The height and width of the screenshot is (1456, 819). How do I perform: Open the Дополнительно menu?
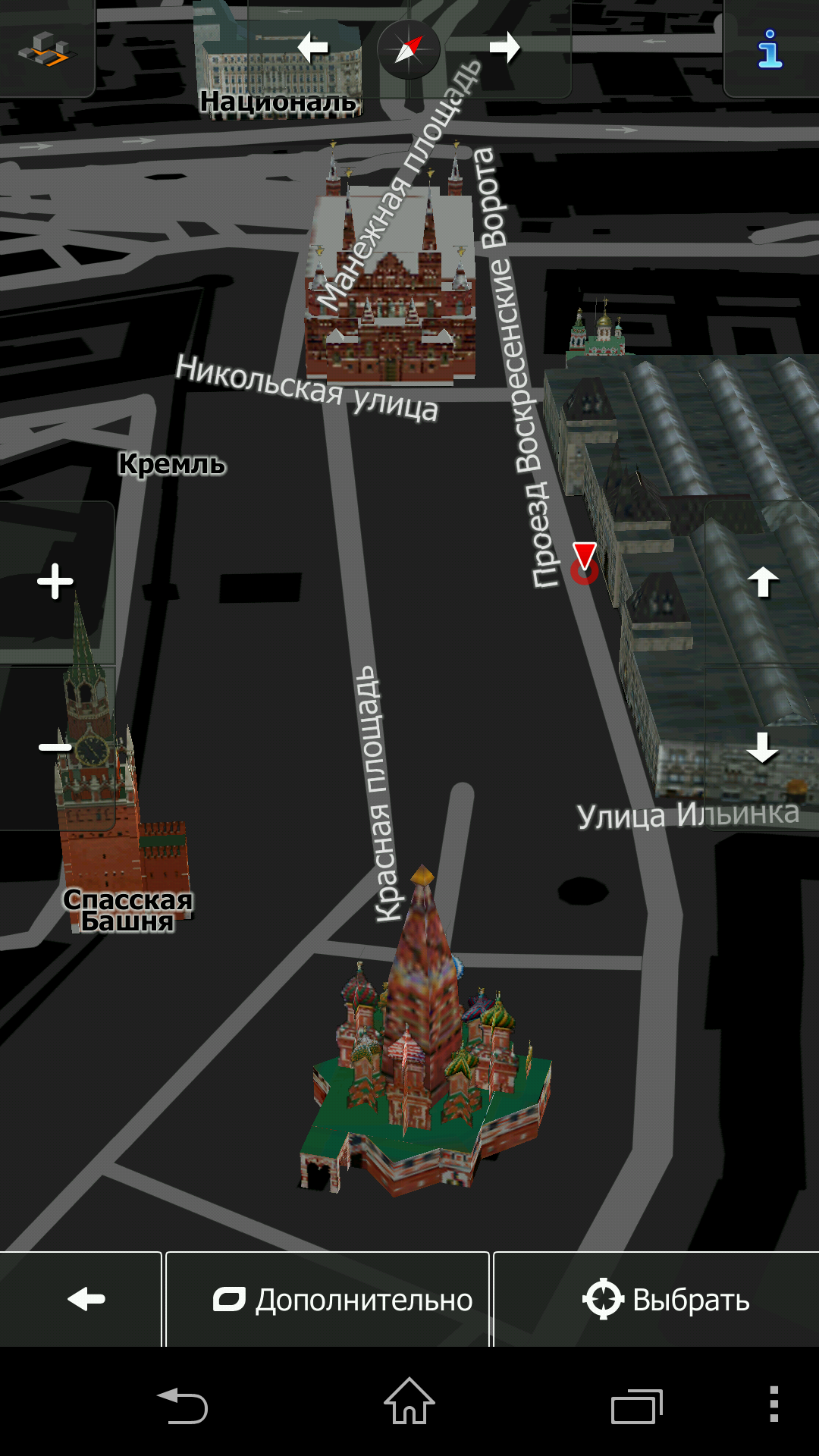click(328, 1299)
